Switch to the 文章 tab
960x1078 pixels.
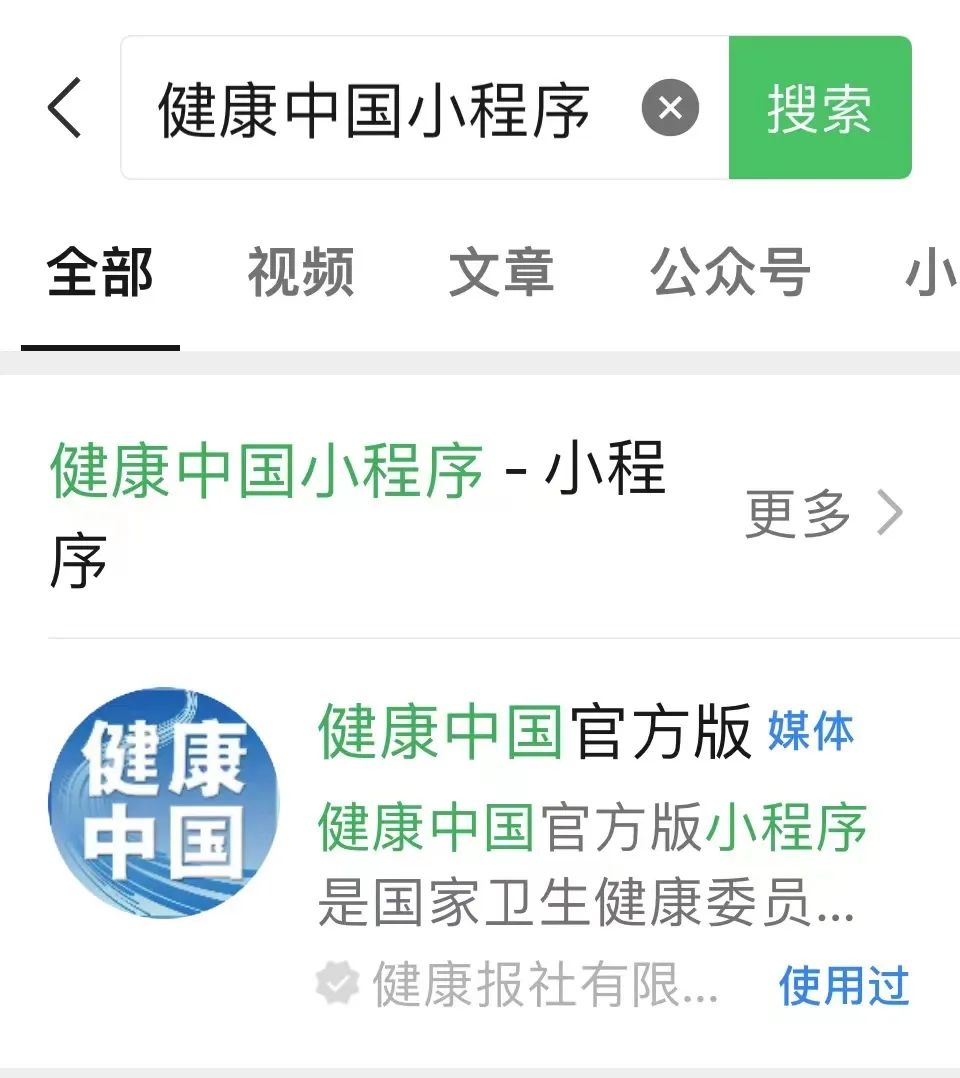pos(501,272)
